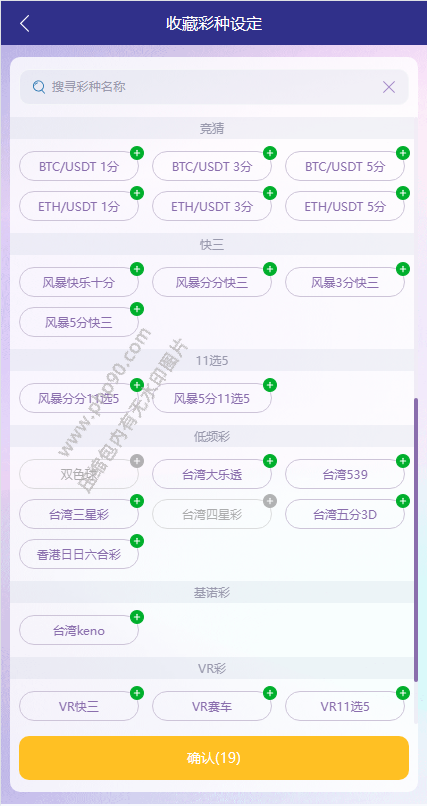The width and height of the screenshot is (427, 806).
Task: Tap the 风暴5分快三 chip
Action: 79,323
